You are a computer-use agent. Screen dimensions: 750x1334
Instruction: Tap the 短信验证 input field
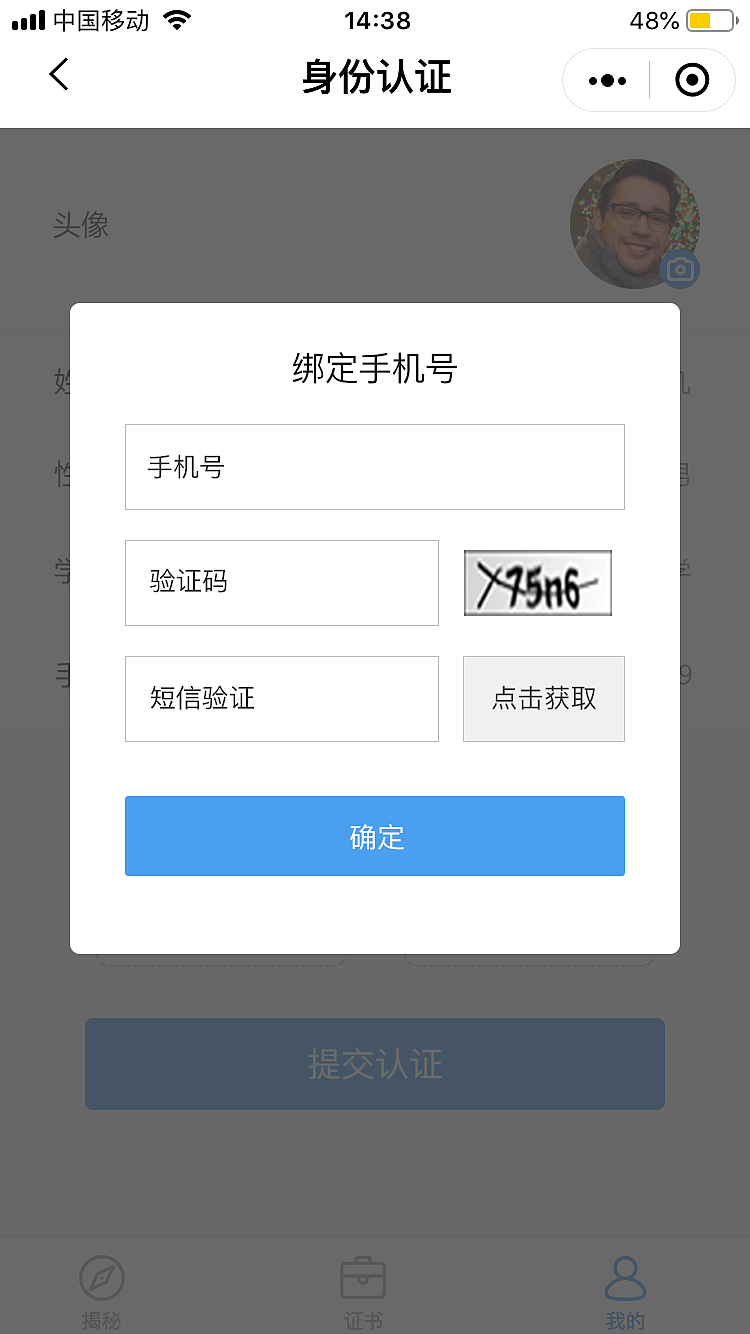point(281,699)
